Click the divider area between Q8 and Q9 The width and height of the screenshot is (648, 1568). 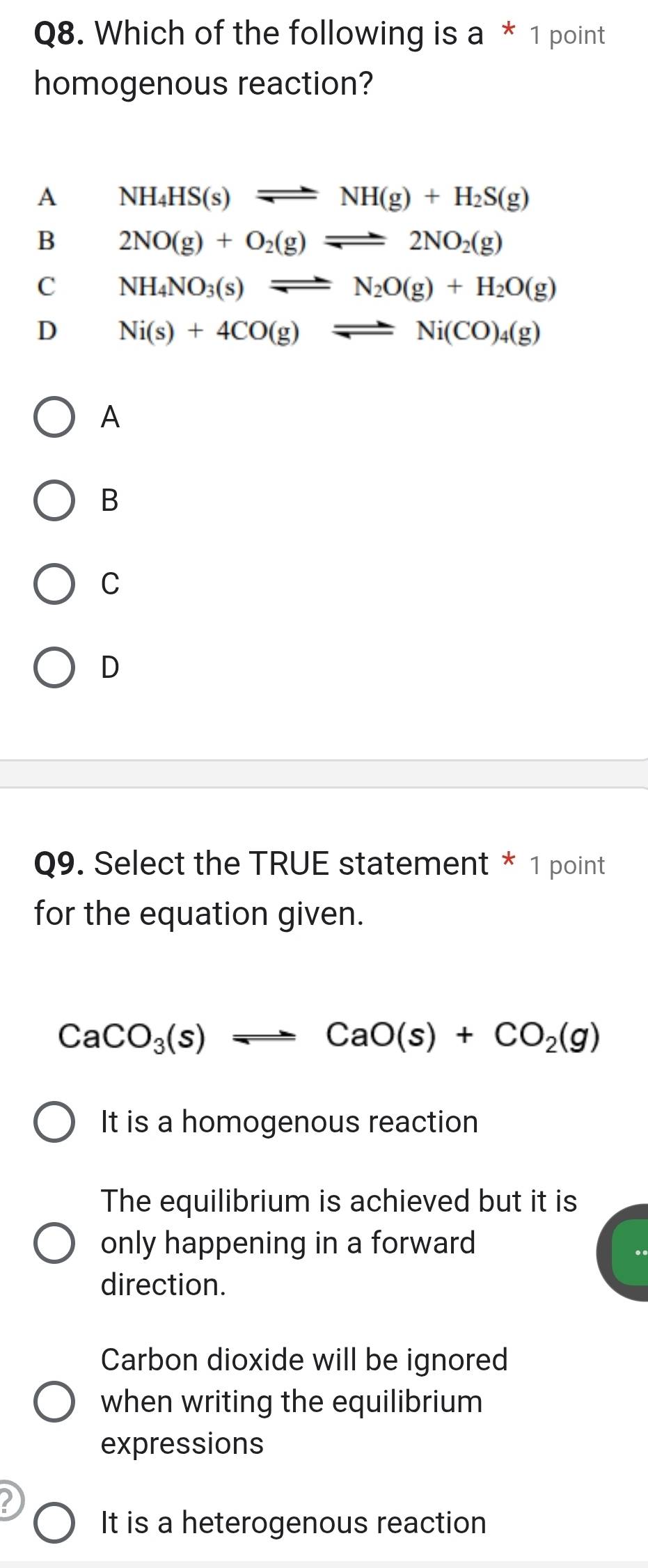(x=324, y=773)
